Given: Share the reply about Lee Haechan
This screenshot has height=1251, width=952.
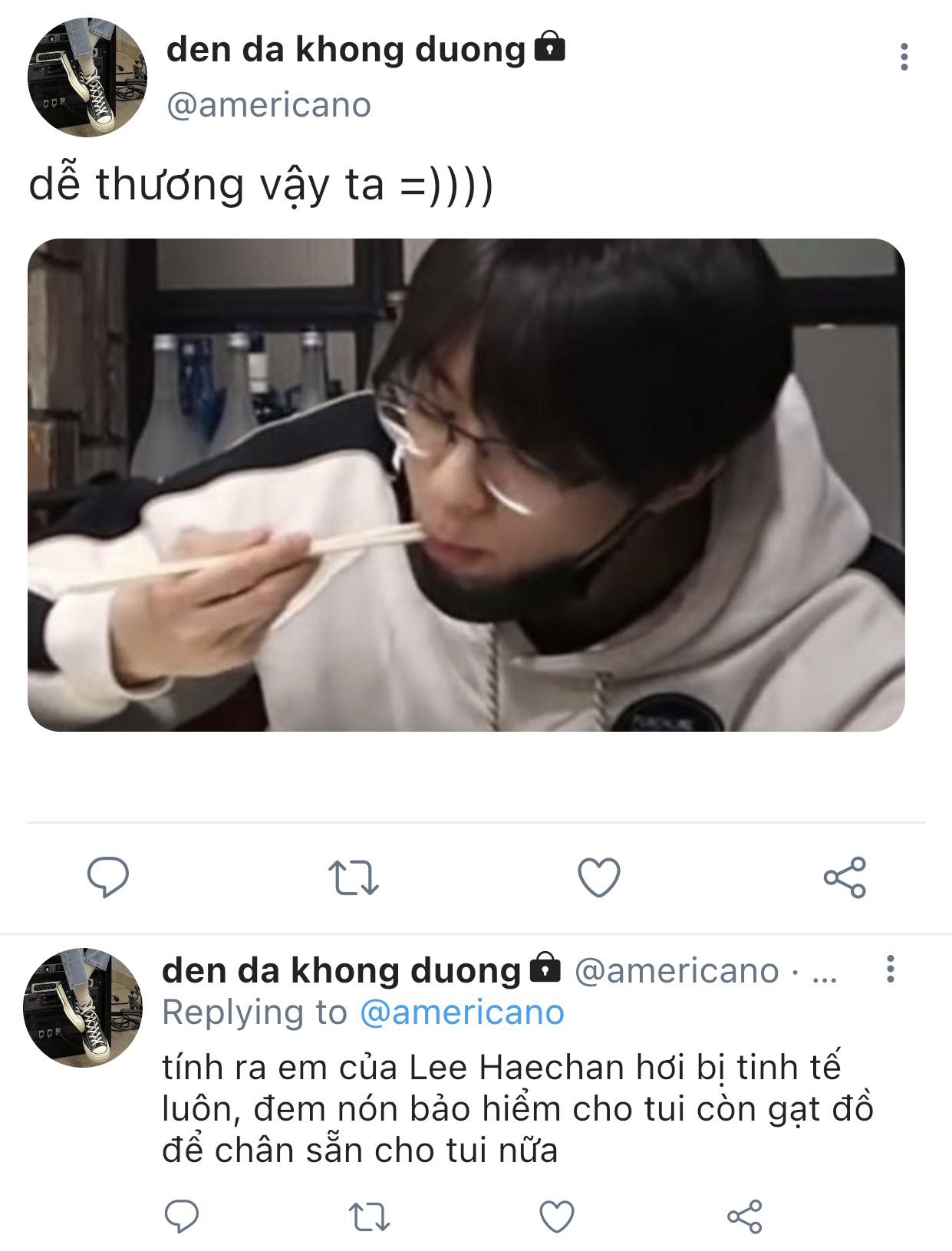Looking at the screenshot, I should pyautogui.click(x=744, y=1216).
